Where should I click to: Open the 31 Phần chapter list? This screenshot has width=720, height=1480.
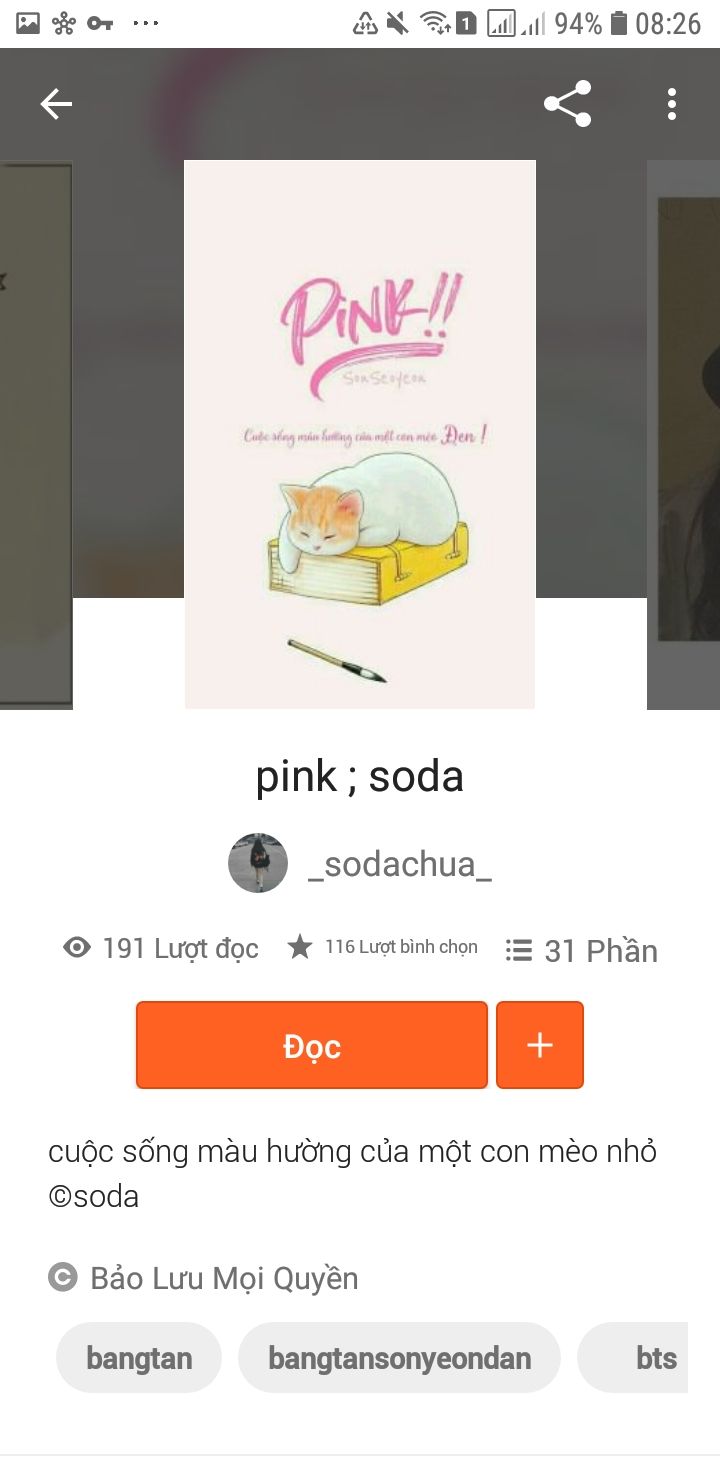click(x=581, y=950)
